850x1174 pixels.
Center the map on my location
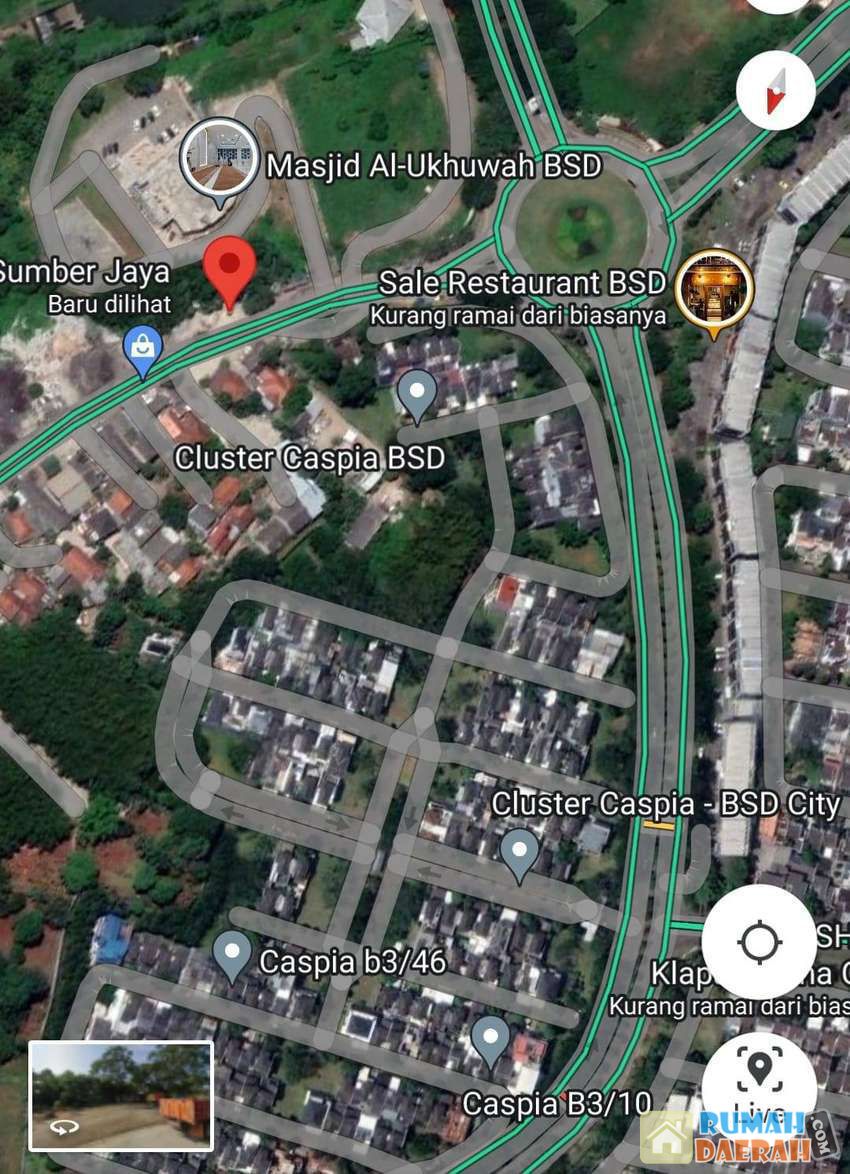[759, 942]
